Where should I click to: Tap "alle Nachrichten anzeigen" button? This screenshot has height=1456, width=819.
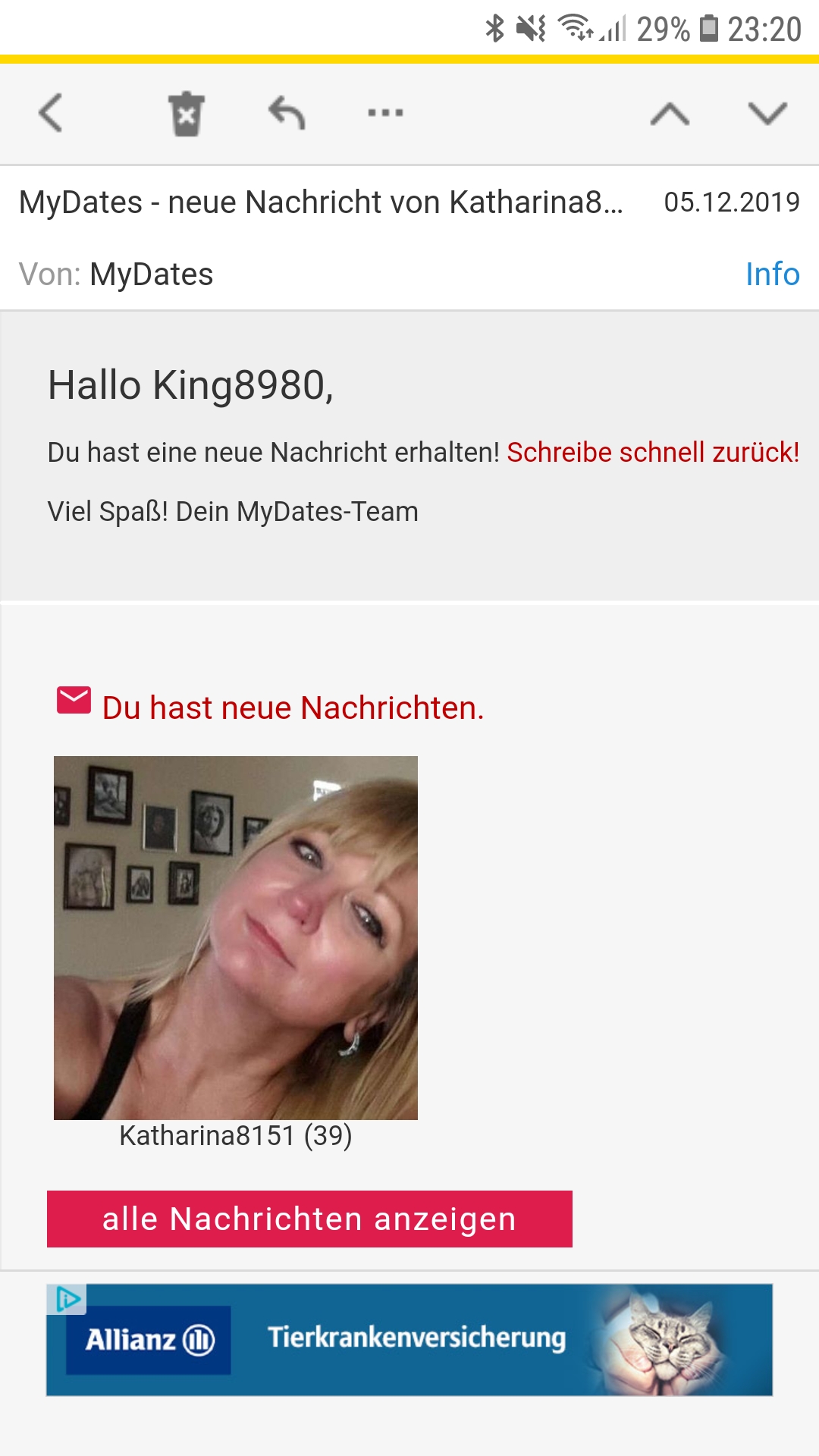tap(309, 1219)
